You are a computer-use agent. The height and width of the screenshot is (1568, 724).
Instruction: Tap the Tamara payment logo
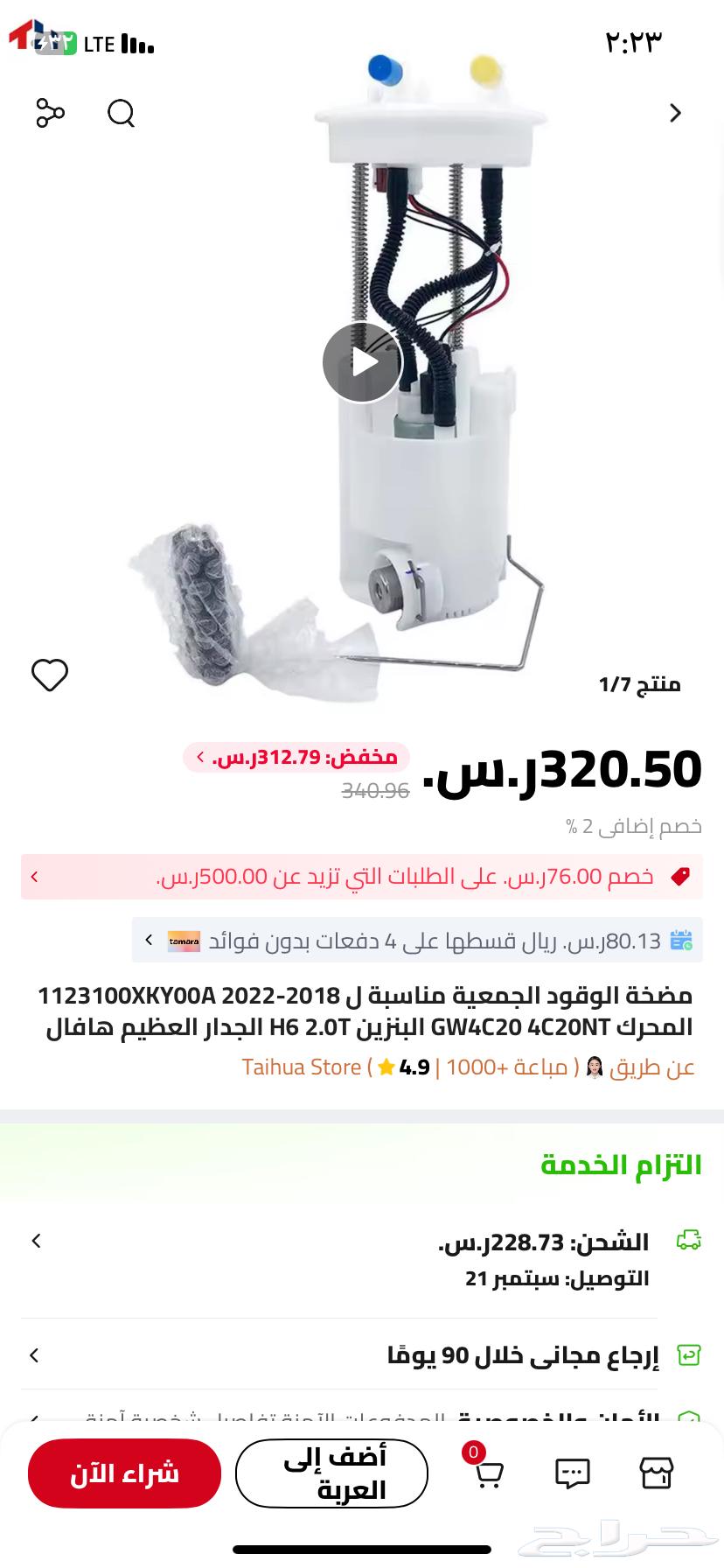click(184, 940)
